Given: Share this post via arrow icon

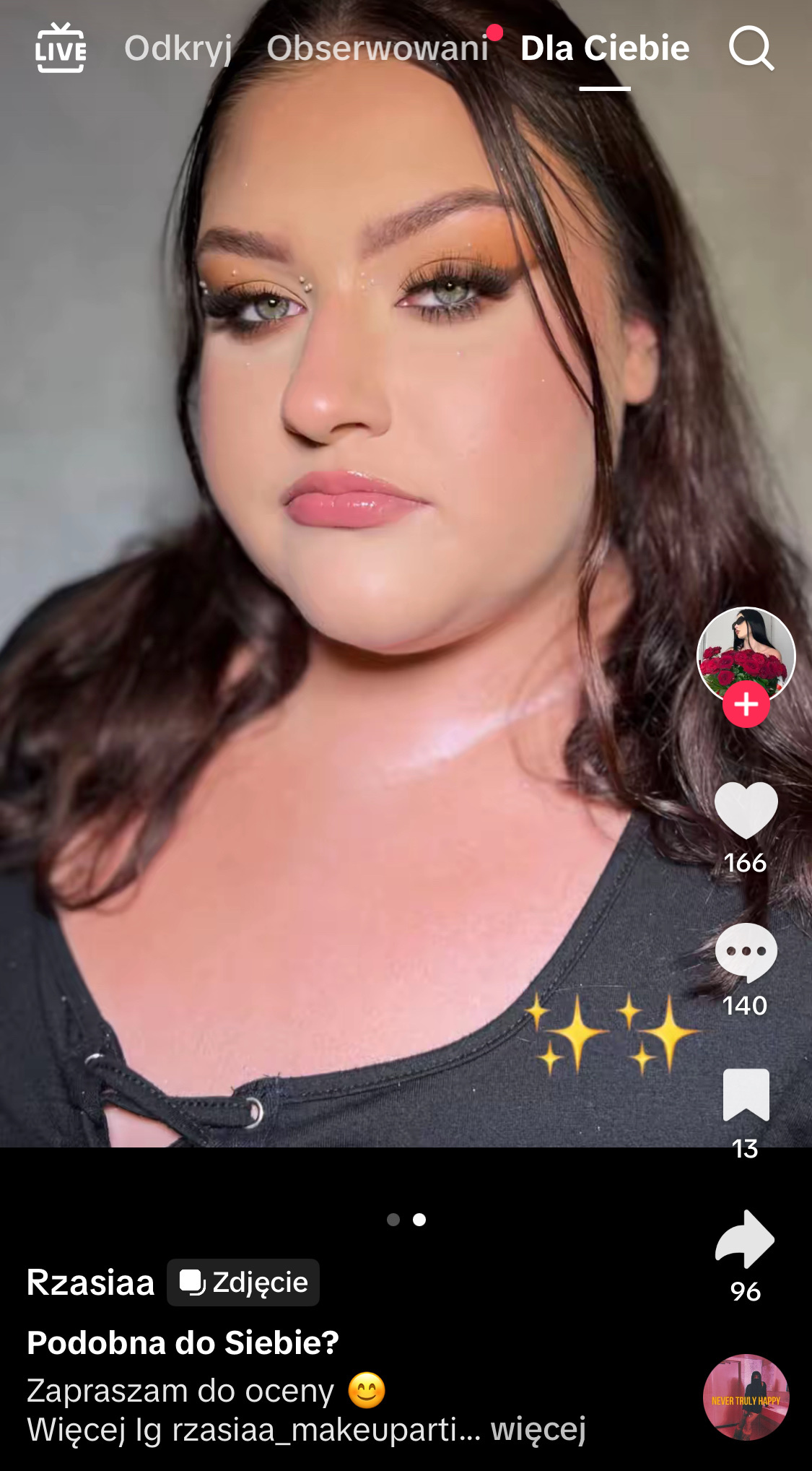Looking at the screenshot, I should pos(746,1238).
